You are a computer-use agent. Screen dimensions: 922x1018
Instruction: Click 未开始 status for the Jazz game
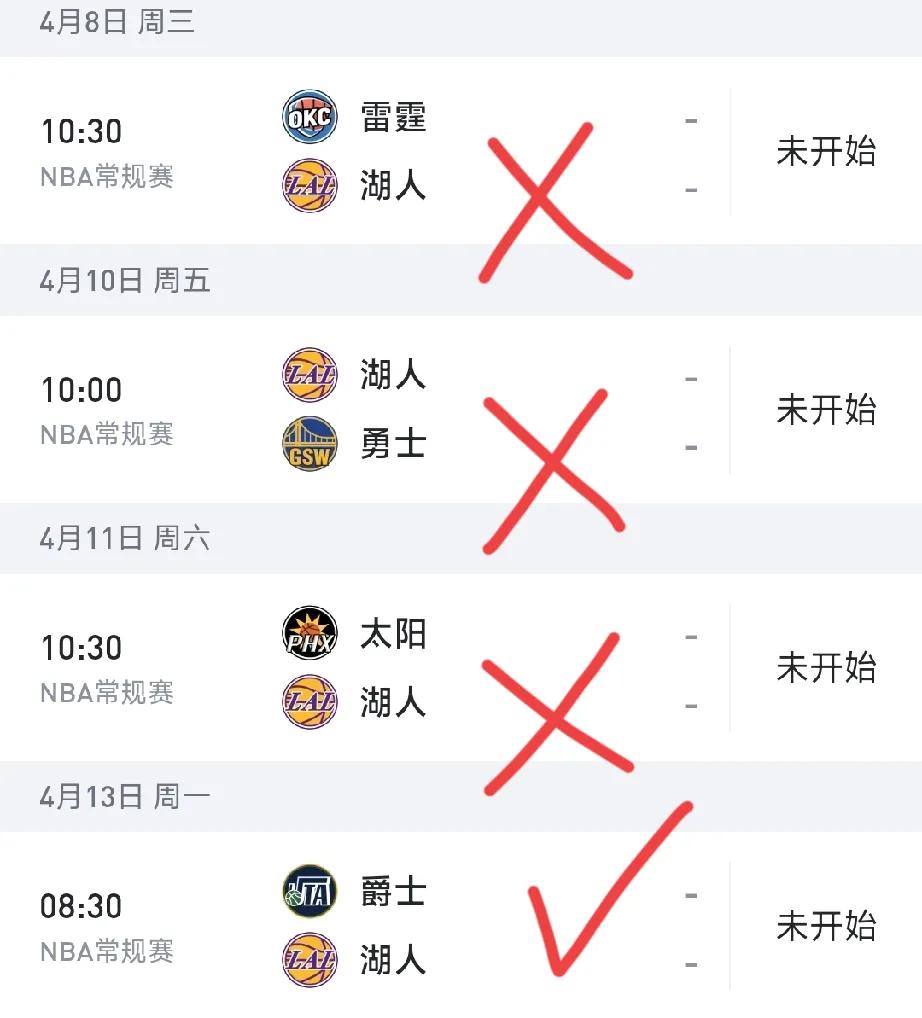(x=827, y=926)
